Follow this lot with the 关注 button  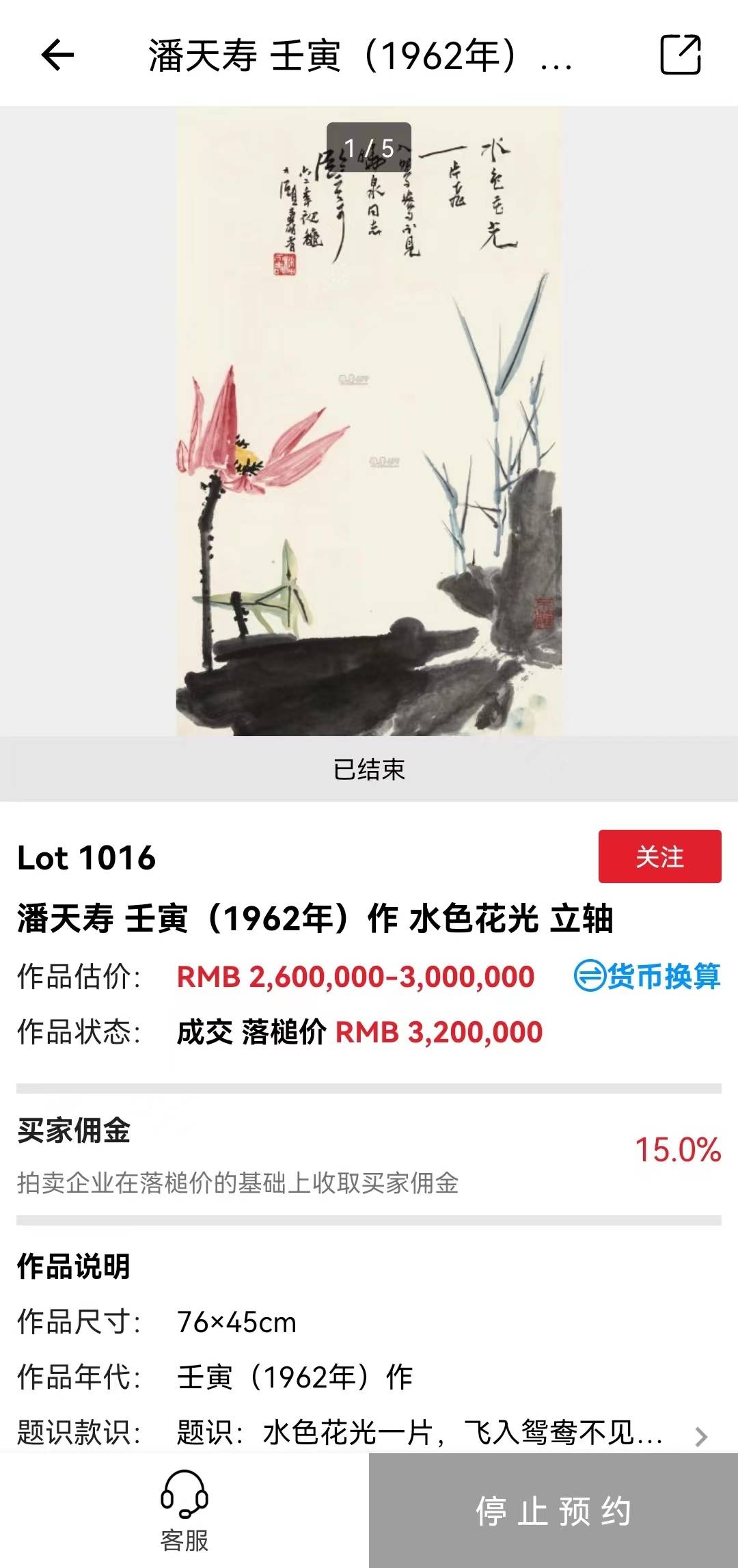[x=659, y=856]
